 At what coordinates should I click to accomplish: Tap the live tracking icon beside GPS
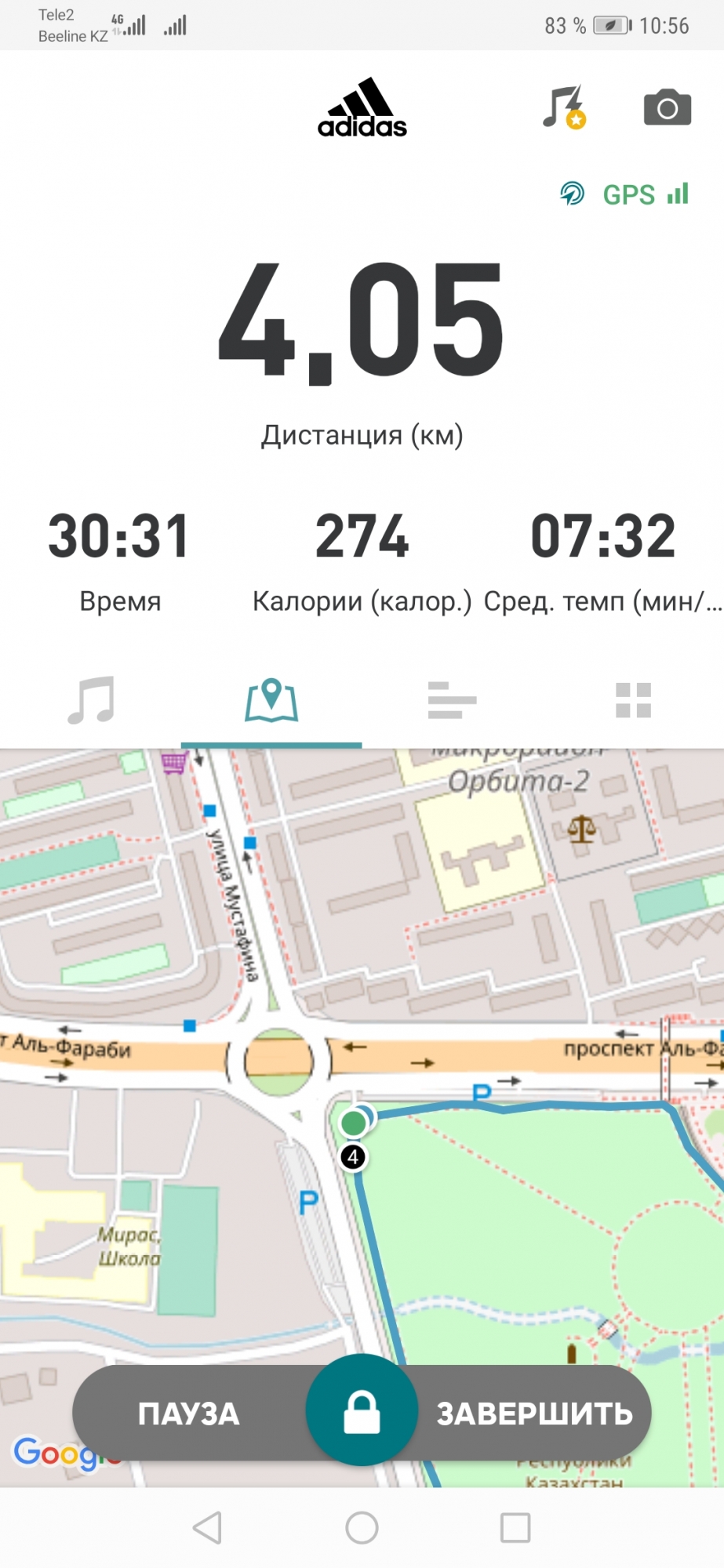click(572, 193)
